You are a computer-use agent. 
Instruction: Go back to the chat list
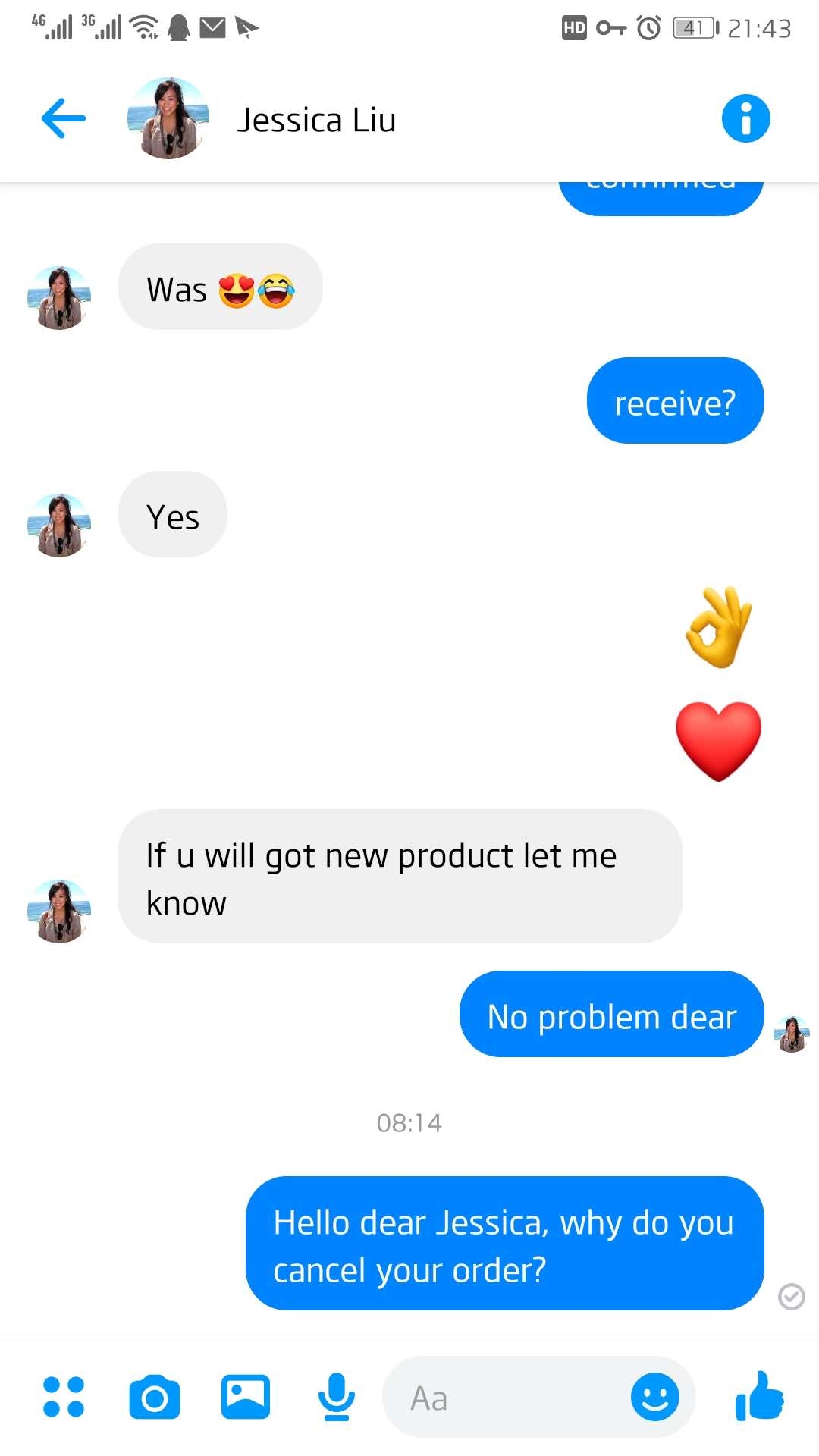64,118
